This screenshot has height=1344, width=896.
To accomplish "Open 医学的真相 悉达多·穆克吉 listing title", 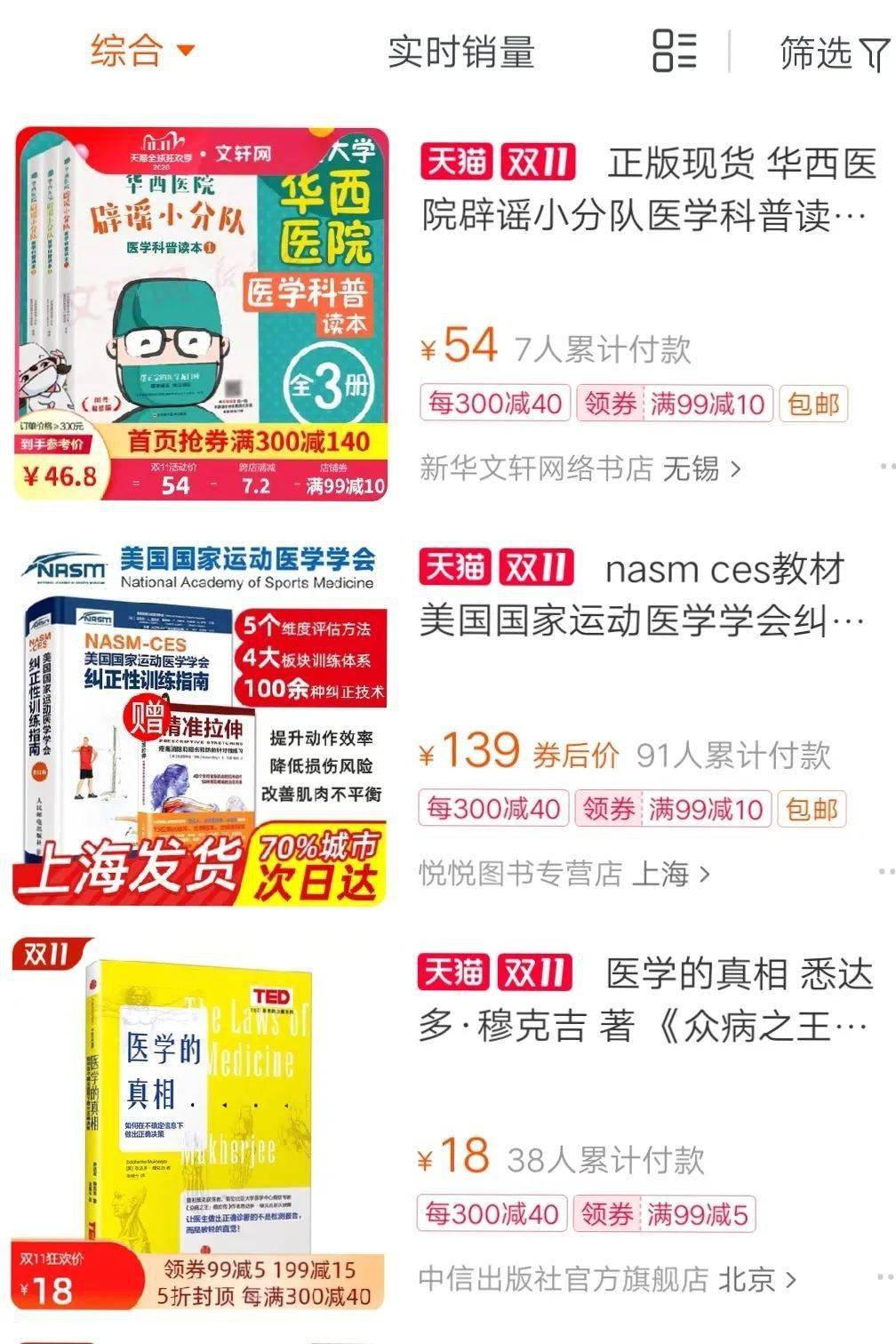I will 645,1000.
